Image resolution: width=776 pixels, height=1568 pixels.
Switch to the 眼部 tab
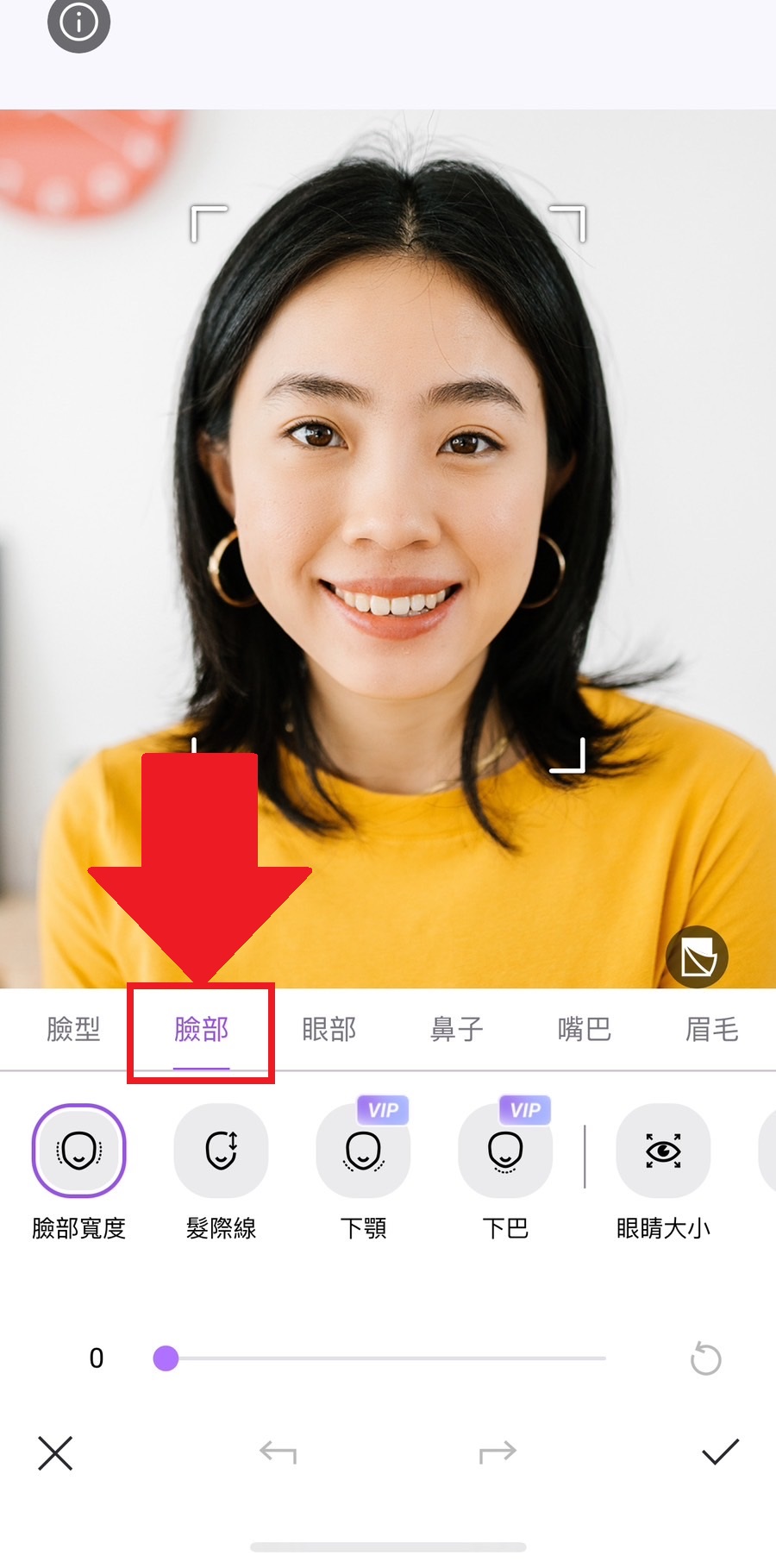(329, 1029)
